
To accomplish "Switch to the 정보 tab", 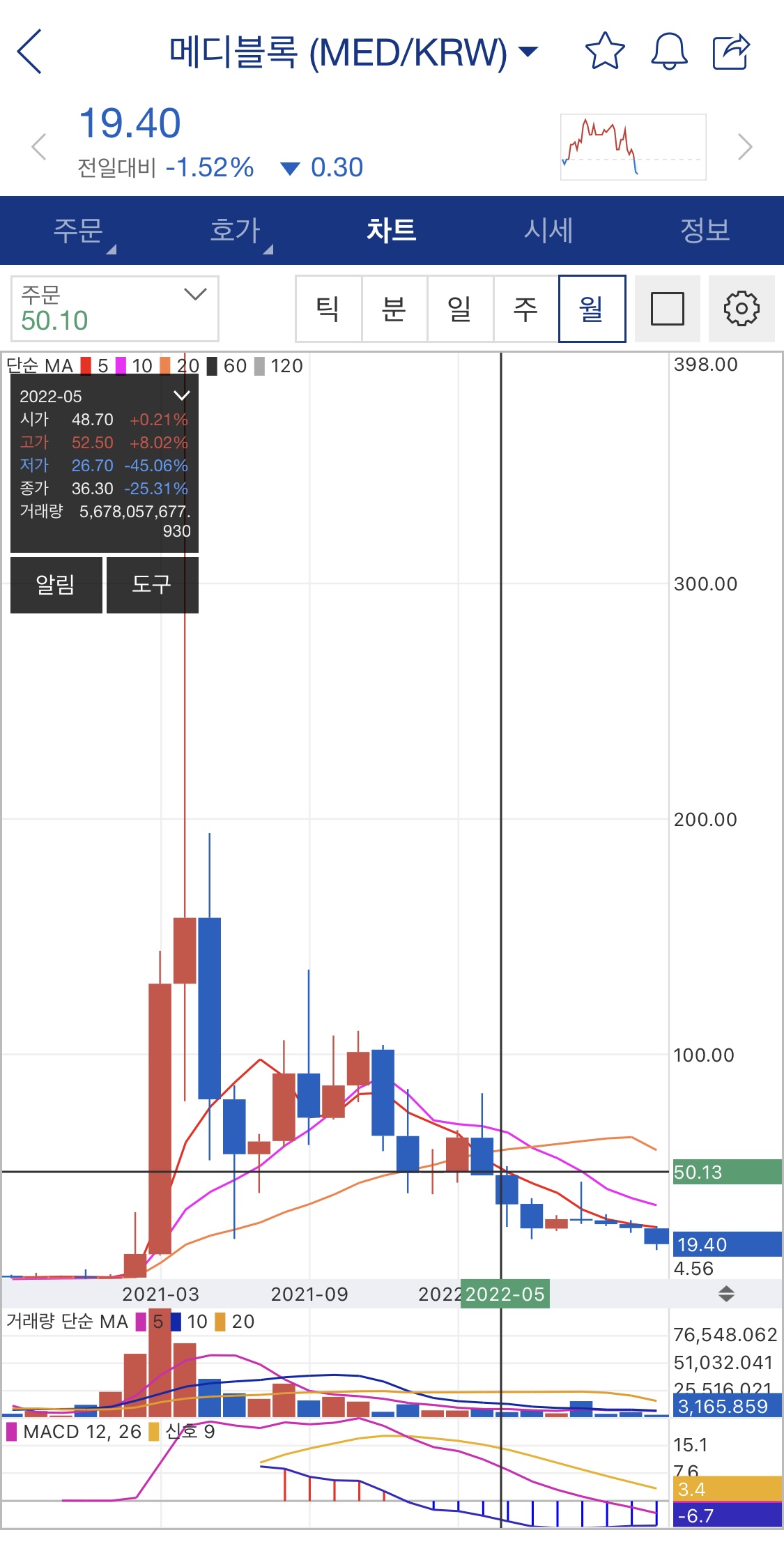I will [x=705, y=230].
